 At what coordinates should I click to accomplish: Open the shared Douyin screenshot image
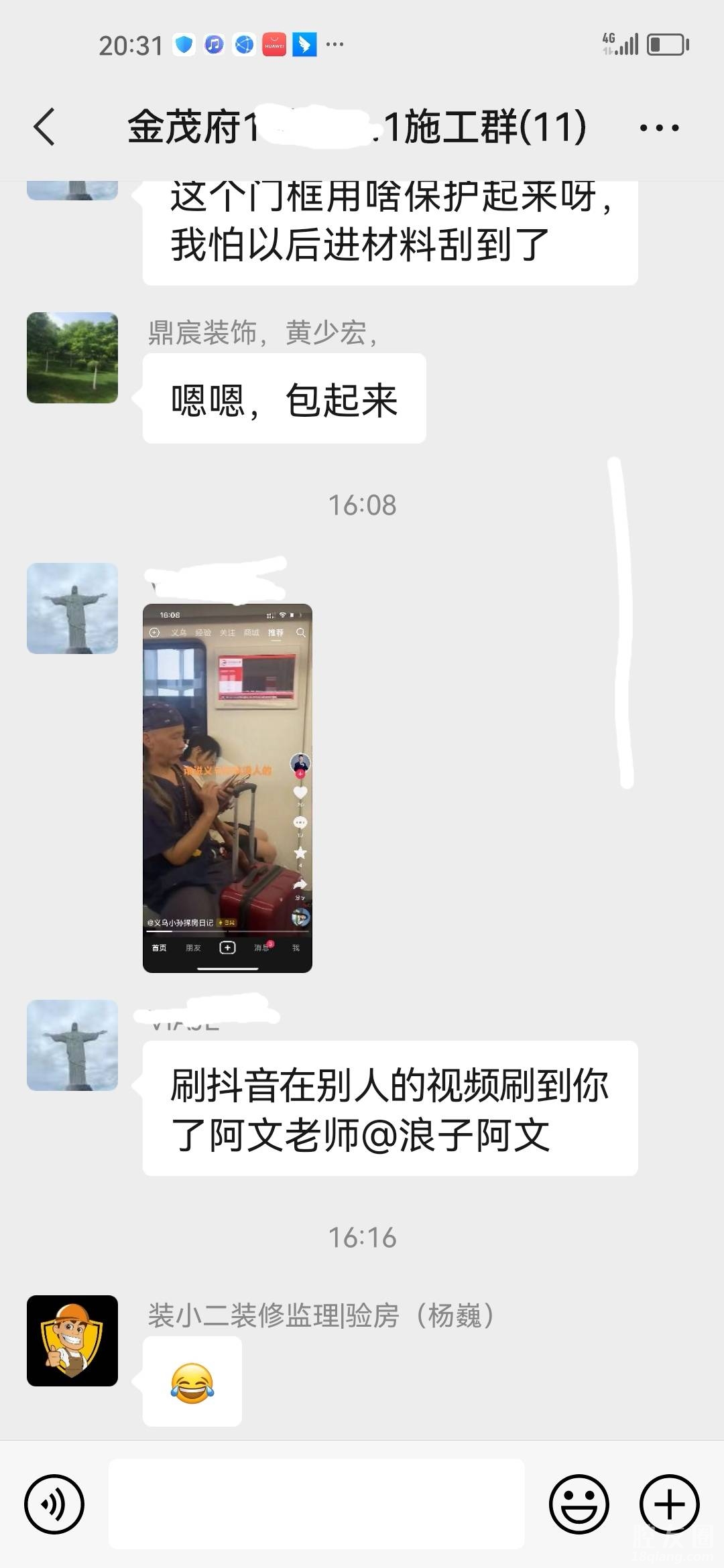pyautogui.click(x=227, y=788)
